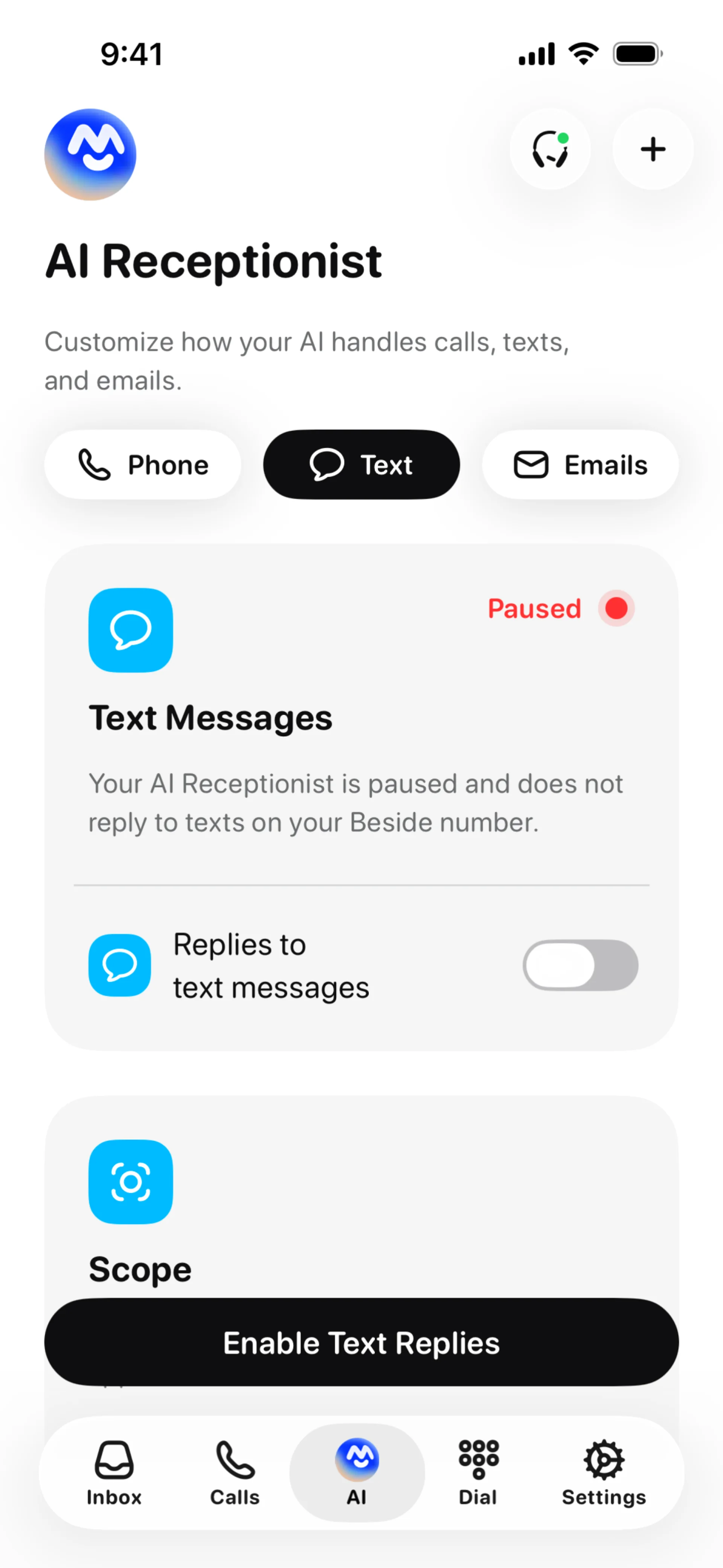Go to the Inbox tab

(x=114, y=1472)
